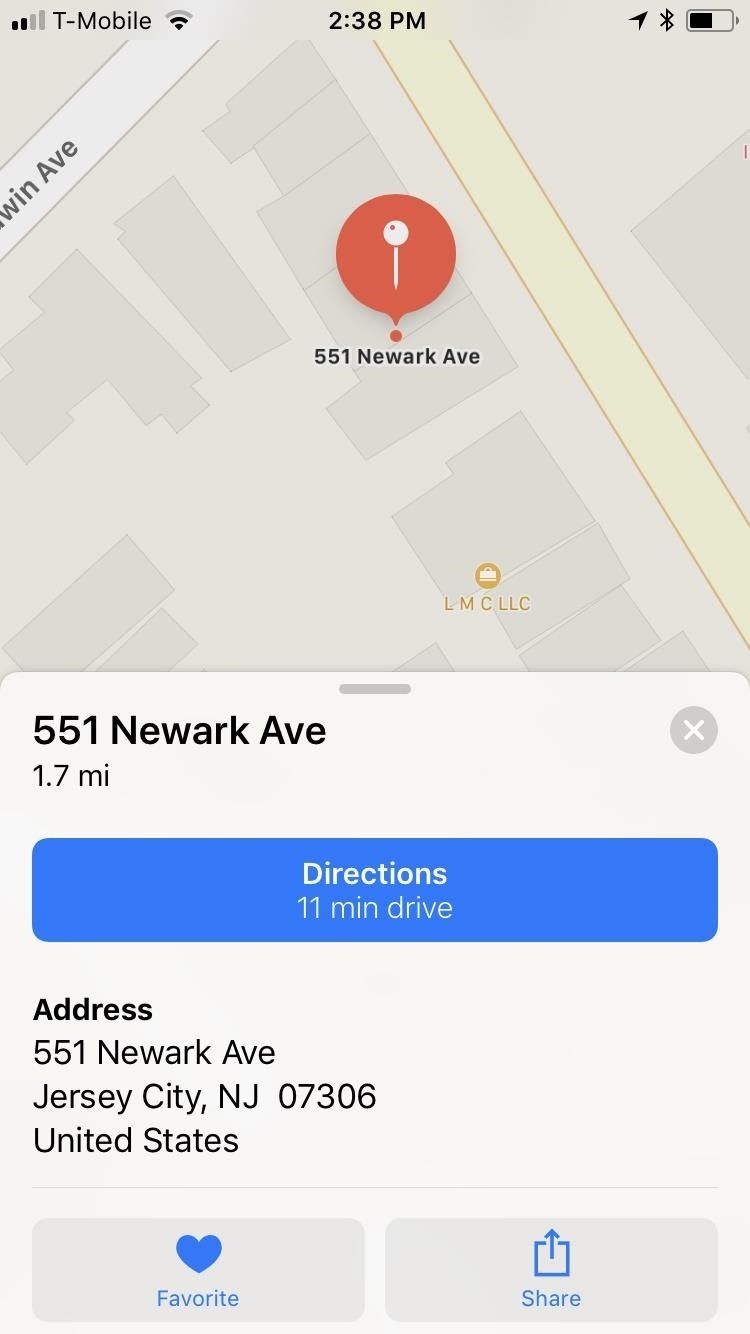Tap the heart icon to favorite this location
Viewport: 750px width, 1334px height.
pos(197,1252)
